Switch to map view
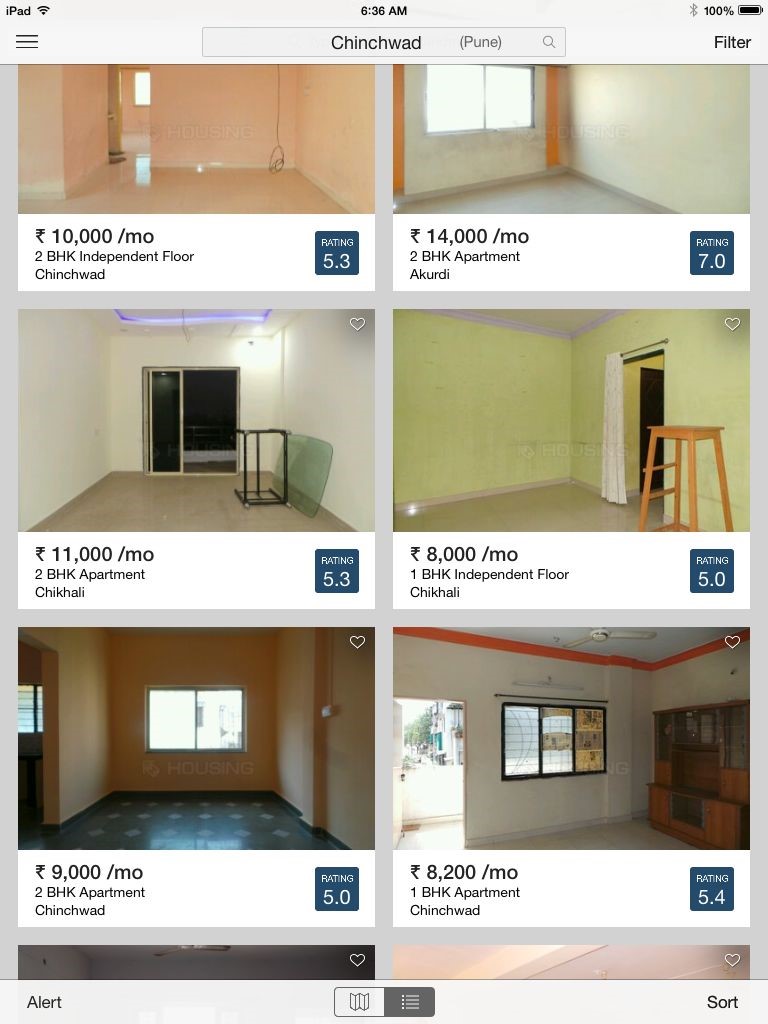This screenshot has height=1024, width=768. 360,1002
